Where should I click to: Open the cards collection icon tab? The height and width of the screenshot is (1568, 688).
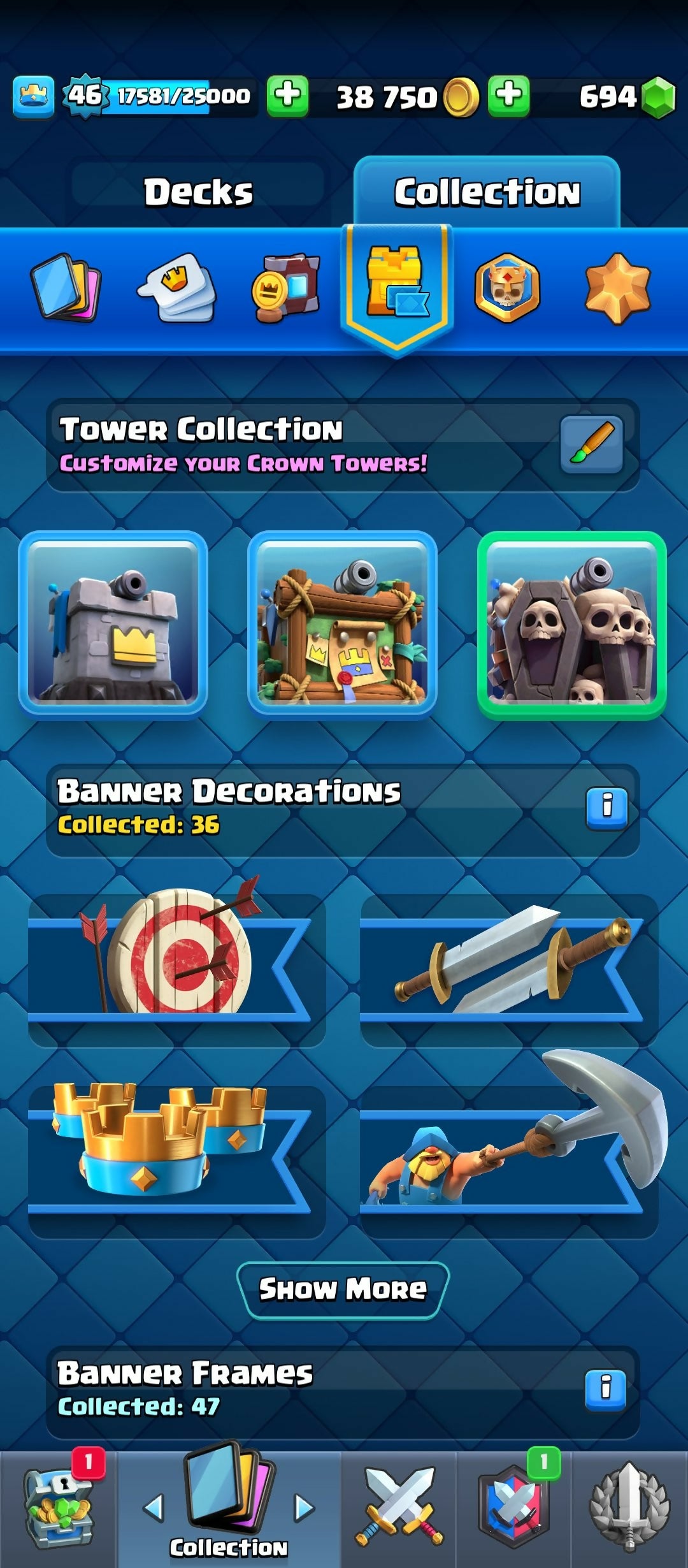coord(66,288)
